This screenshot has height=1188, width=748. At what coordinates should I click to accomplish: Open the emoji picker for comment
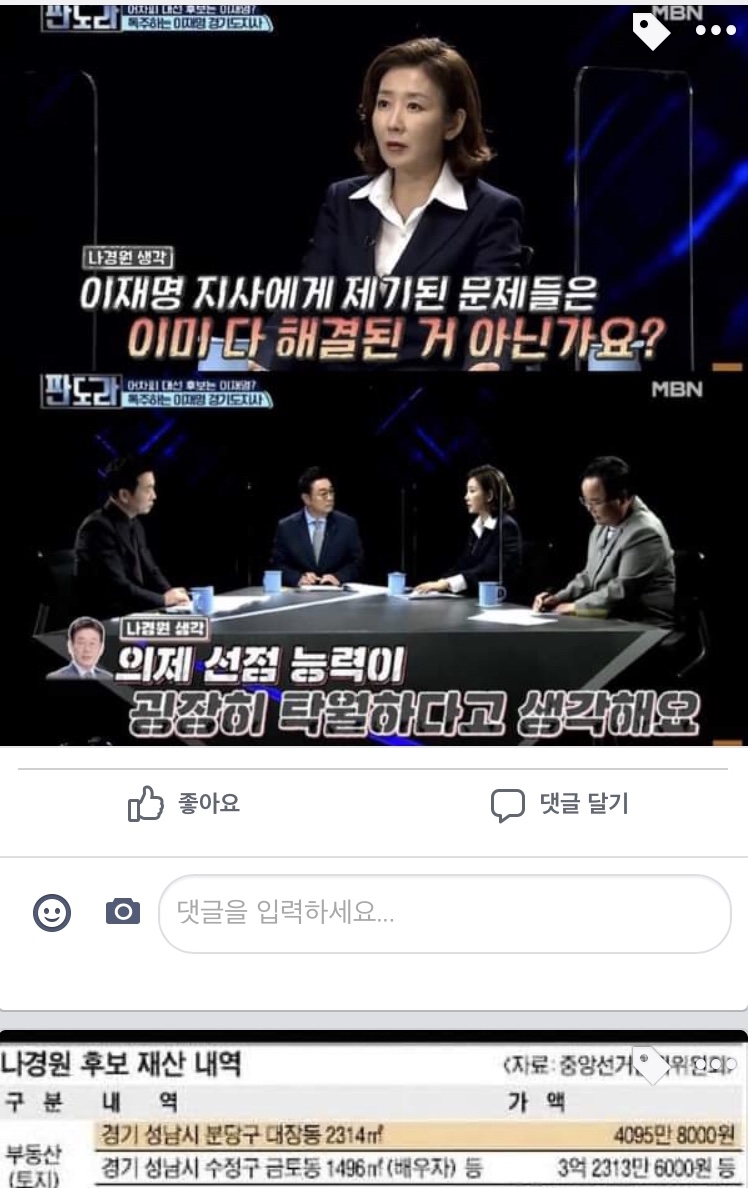(52, 912)
